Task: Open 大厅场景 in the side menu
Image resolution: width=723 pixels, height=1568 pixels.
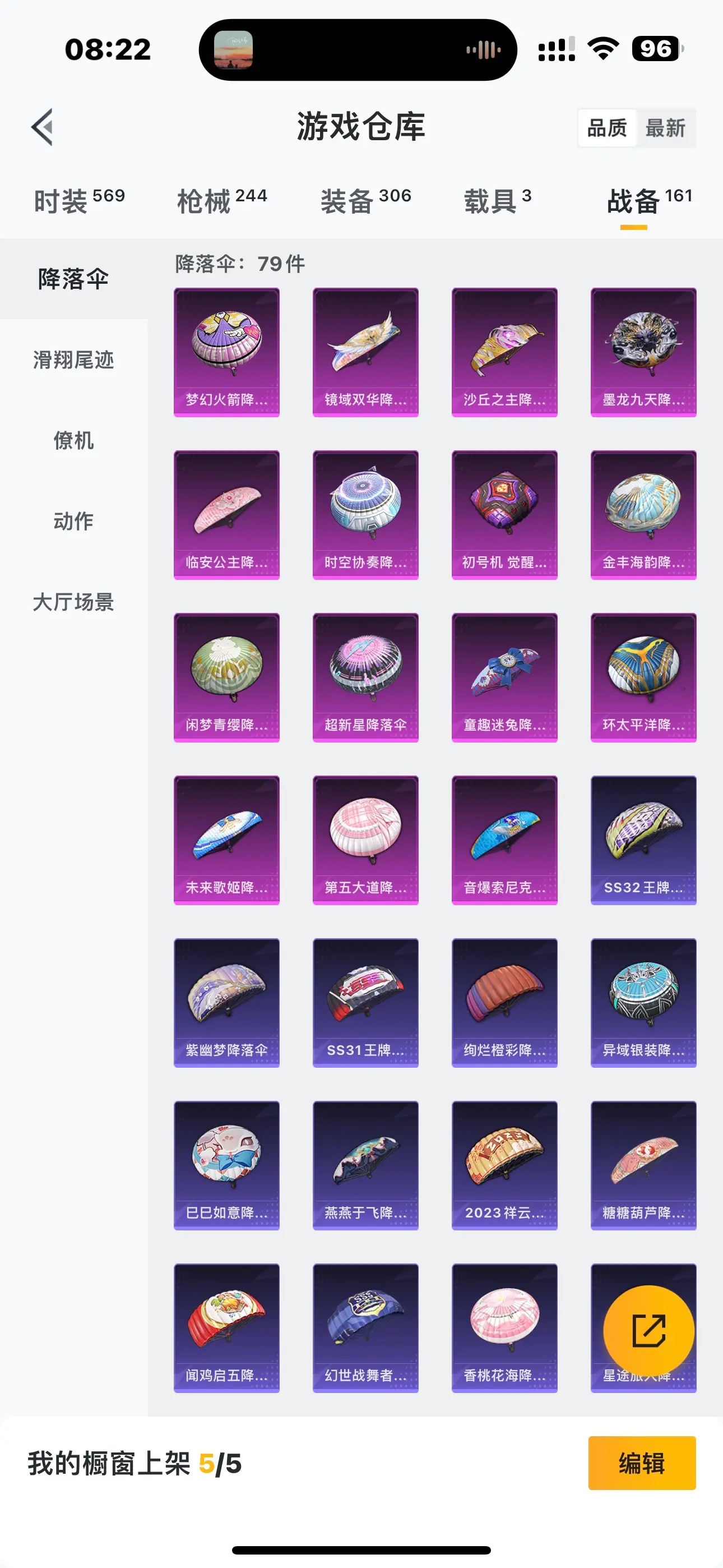Action: point(73,602)
